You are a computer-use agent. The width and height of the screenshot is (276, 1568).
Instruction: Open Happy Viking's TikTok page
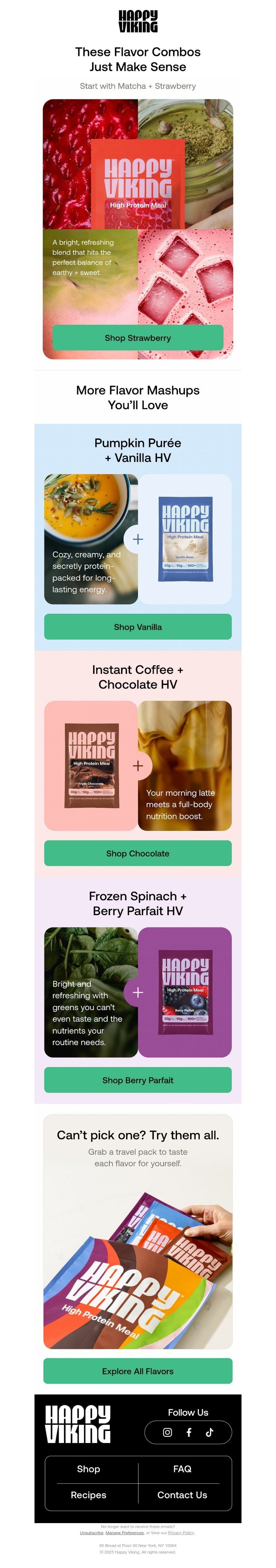209,1432
